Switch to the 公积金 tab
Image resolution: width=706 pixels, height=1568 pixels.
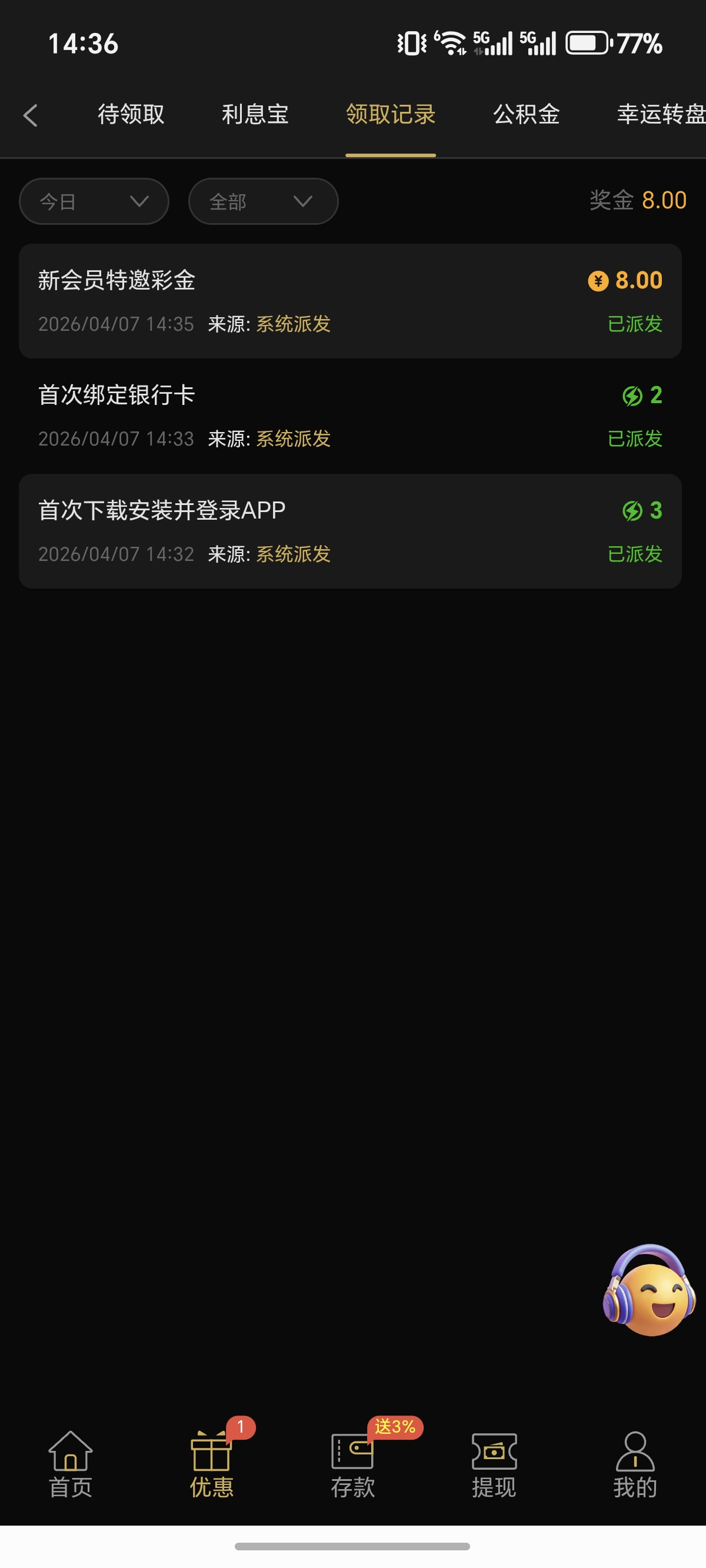click(527, 114)
